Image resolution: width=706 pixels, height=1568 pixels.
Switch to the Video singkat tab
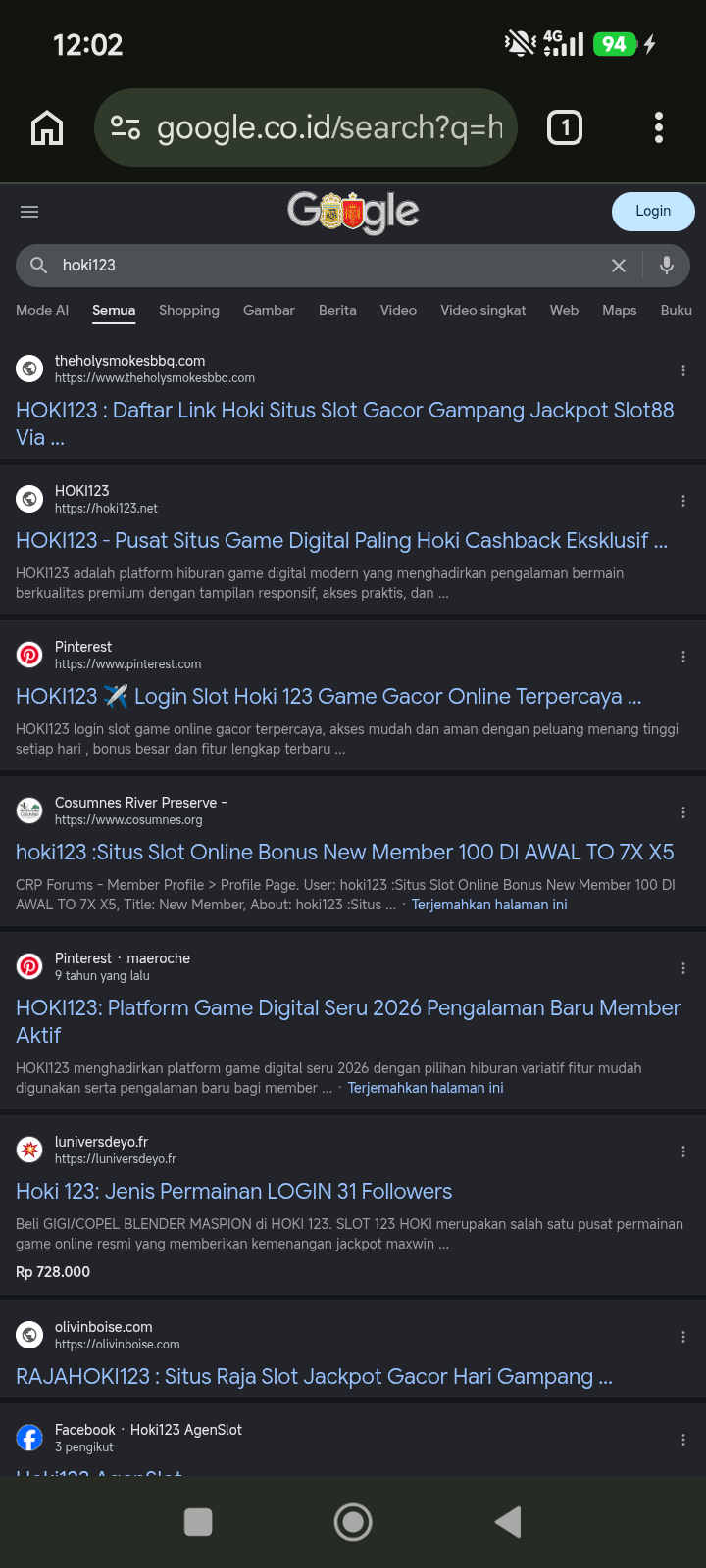482,310
